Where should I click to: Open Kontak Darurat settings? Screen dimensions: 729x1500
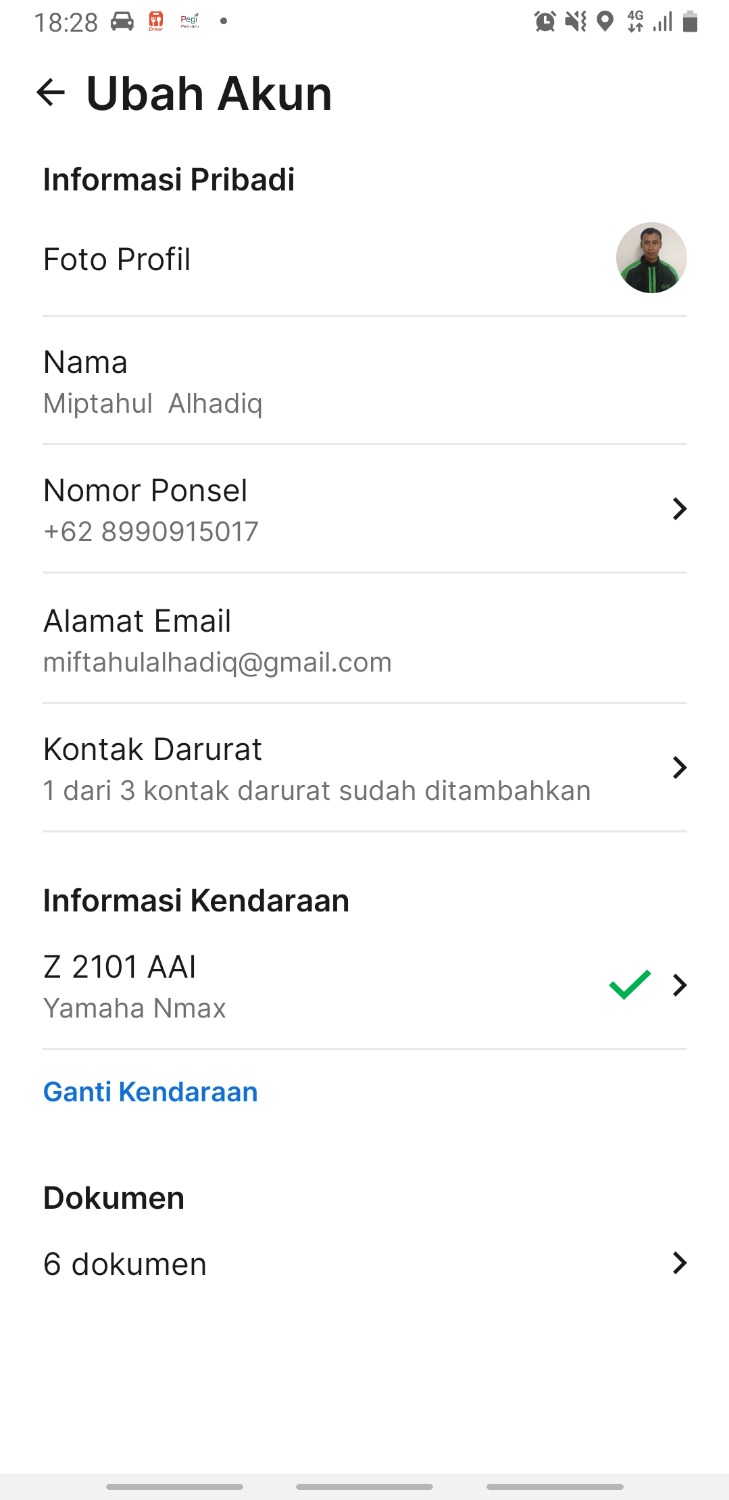pyautogui.click(x=364, y=768)
